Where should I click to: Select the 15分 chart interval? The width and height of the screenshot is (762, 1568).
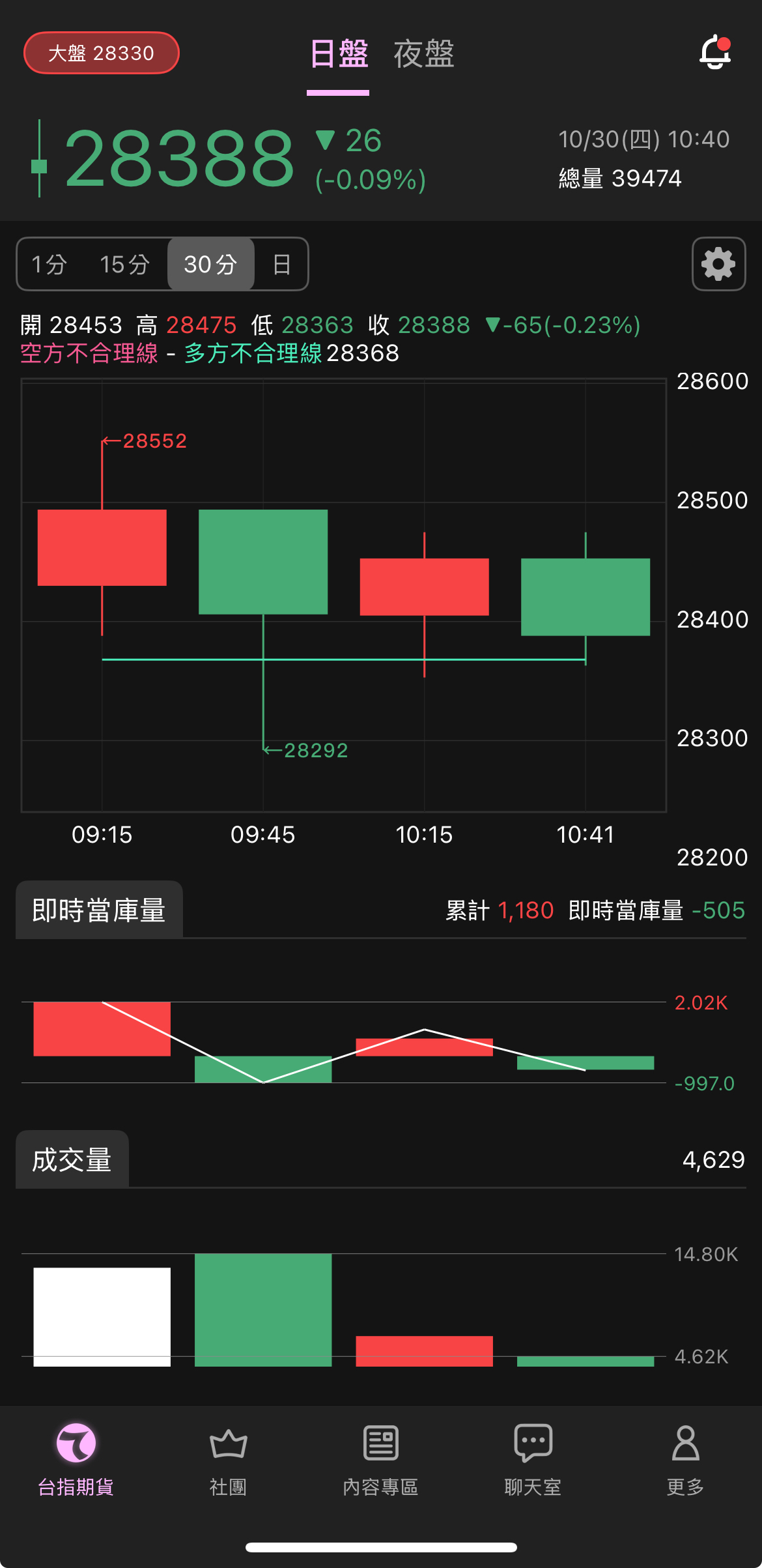coord(124,265)
